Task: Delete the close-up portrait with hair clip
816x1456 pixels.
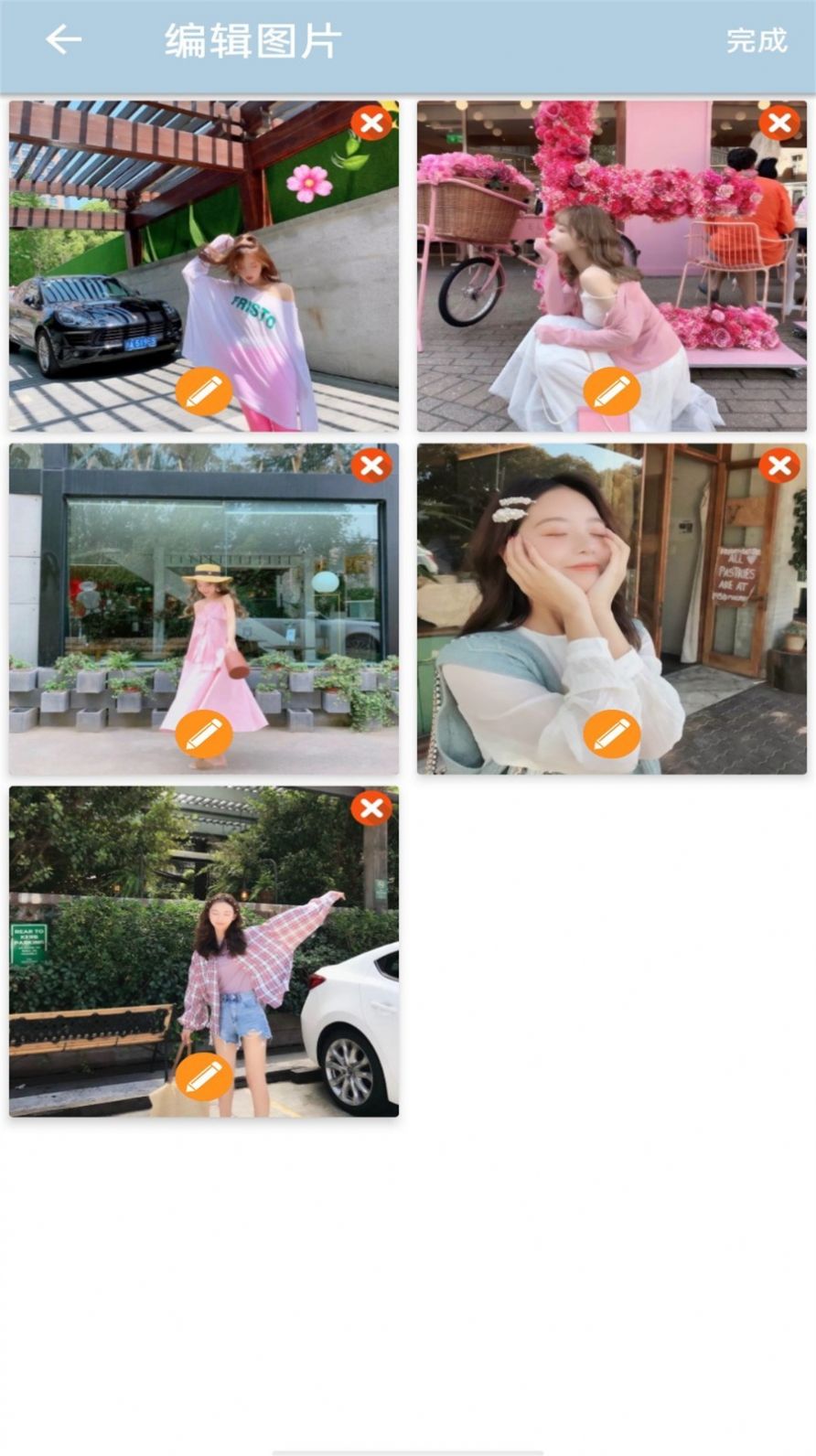Action: (x=779, y=466)
